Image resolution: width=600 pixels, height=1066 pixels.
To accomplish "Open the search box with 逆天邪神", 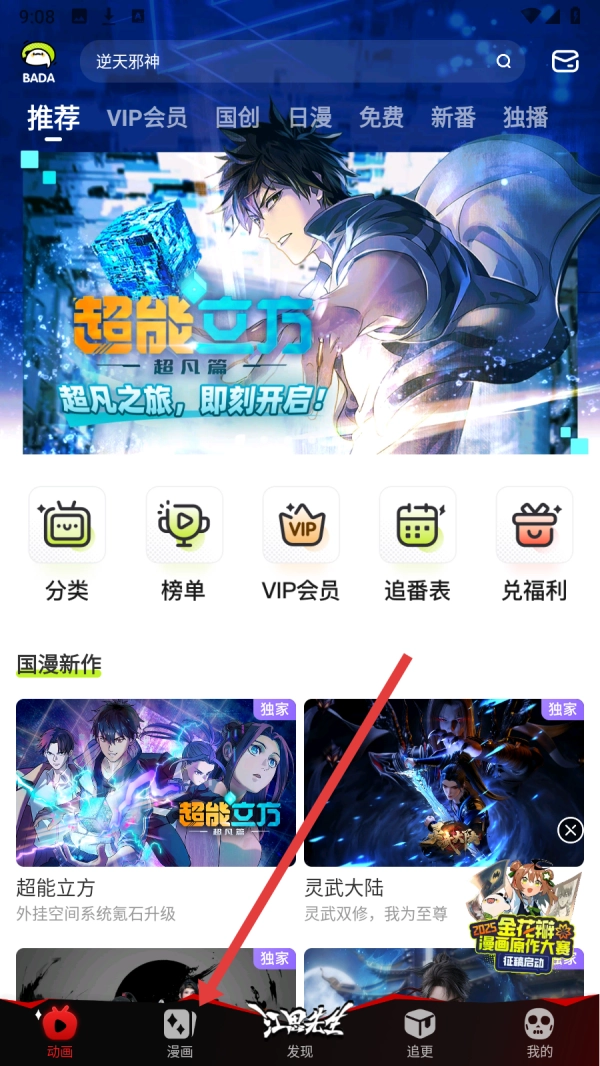I will (290, 62).
